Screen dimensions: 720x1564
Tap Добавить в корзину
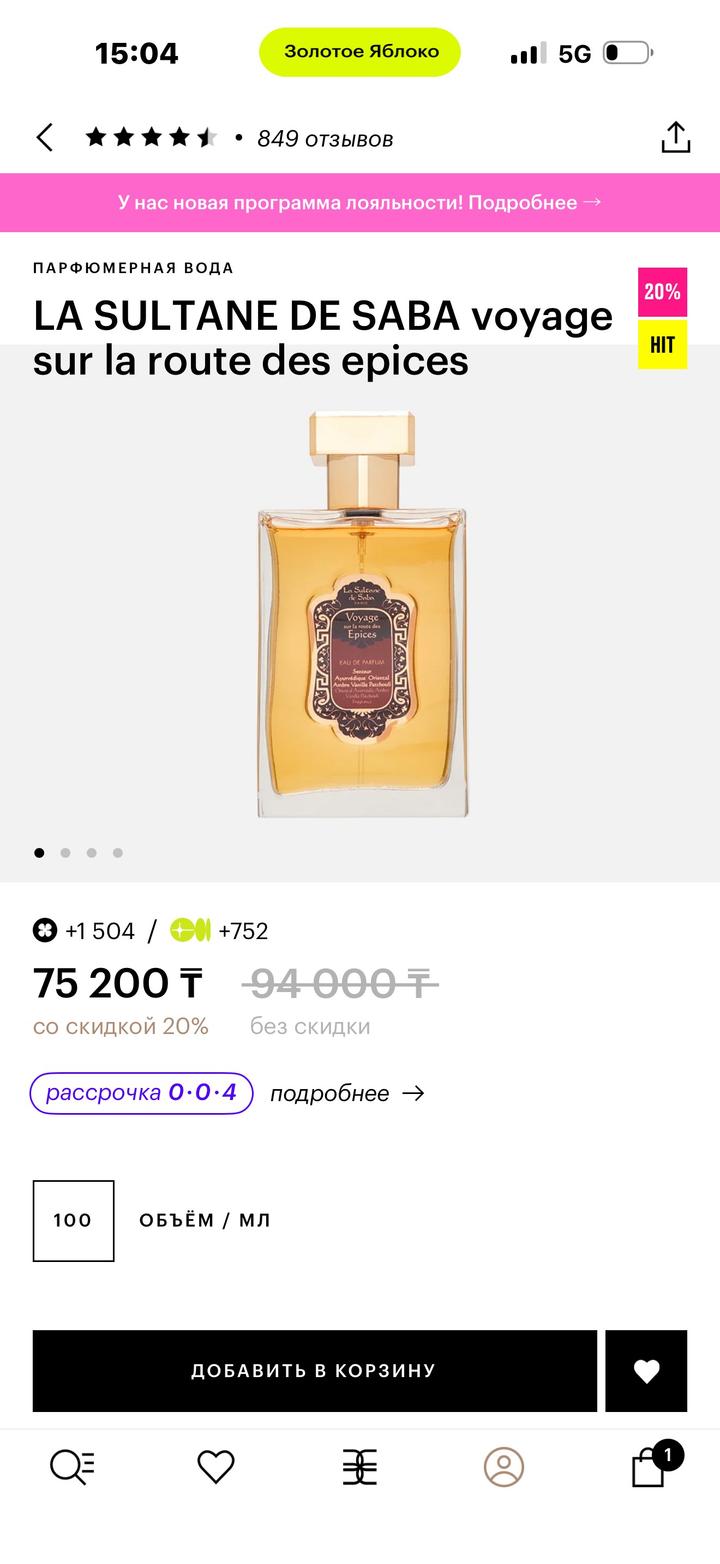click(x=314, y=1370)
